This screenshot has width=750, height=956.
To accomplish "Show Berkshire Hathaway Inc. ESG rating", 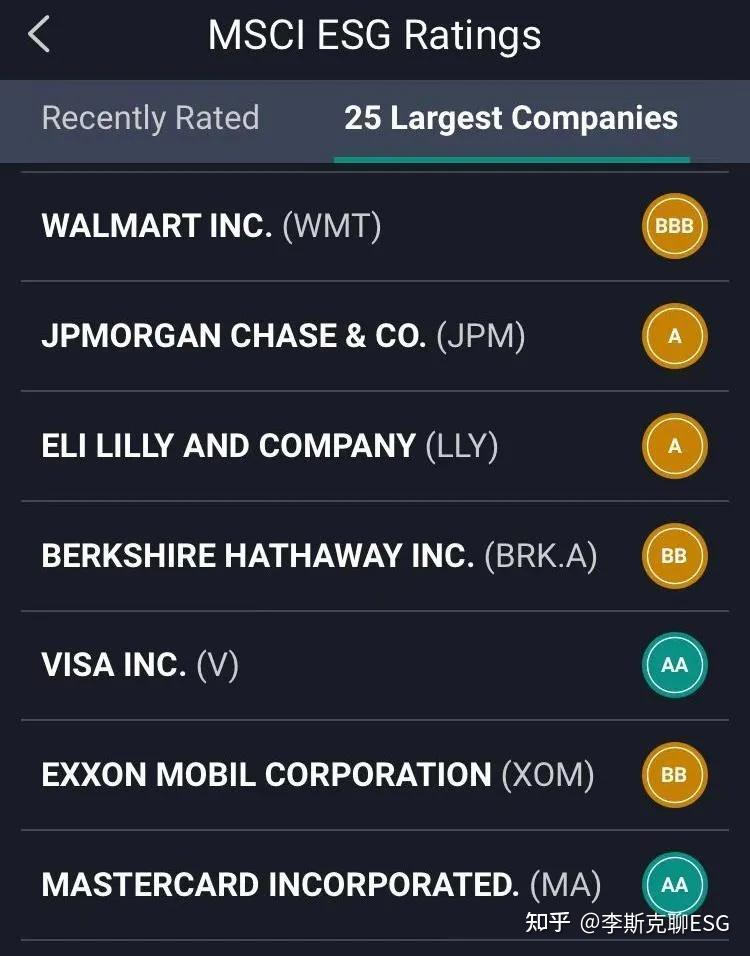I will (319, 556).
